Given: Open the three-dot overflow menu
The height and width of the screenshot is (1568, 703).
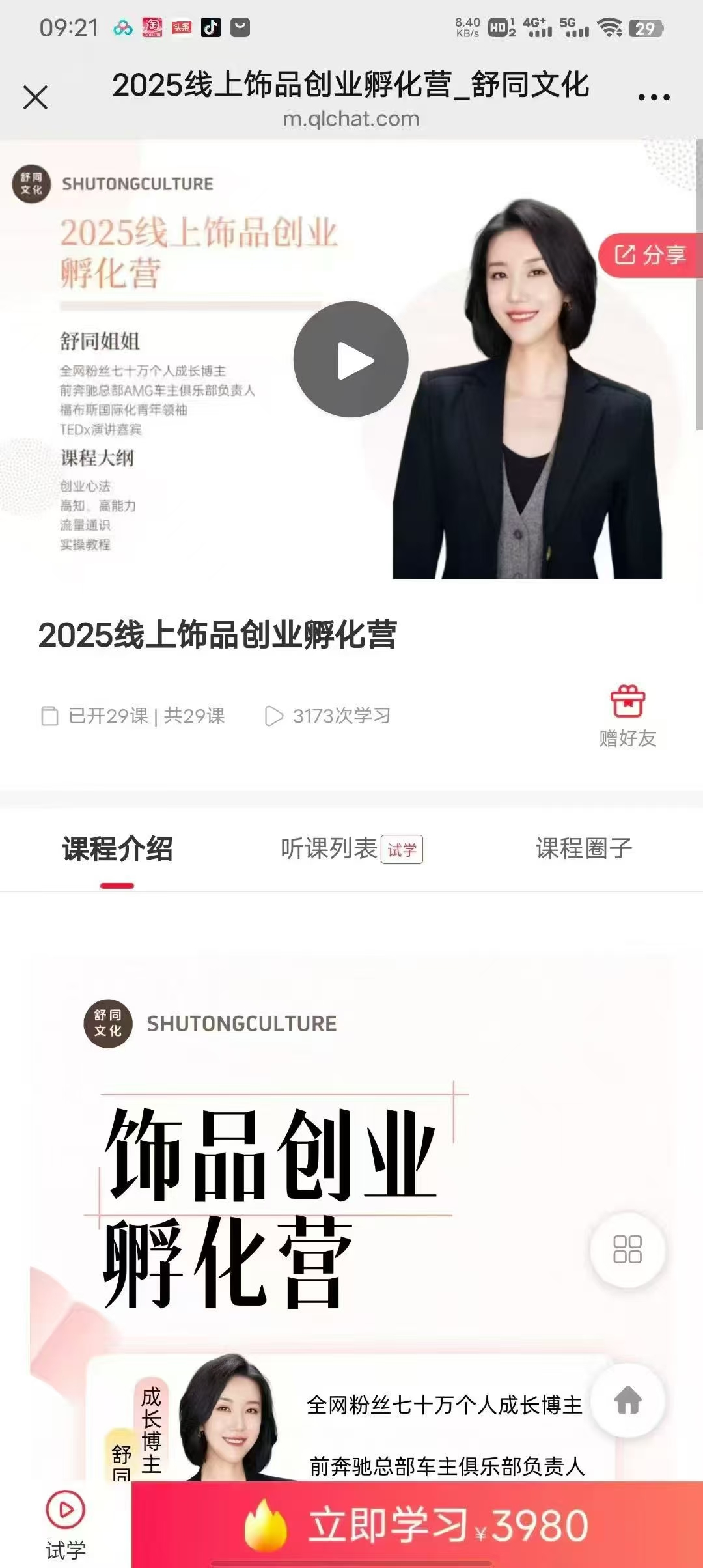Looking at the screenshot, I should 654,98.
